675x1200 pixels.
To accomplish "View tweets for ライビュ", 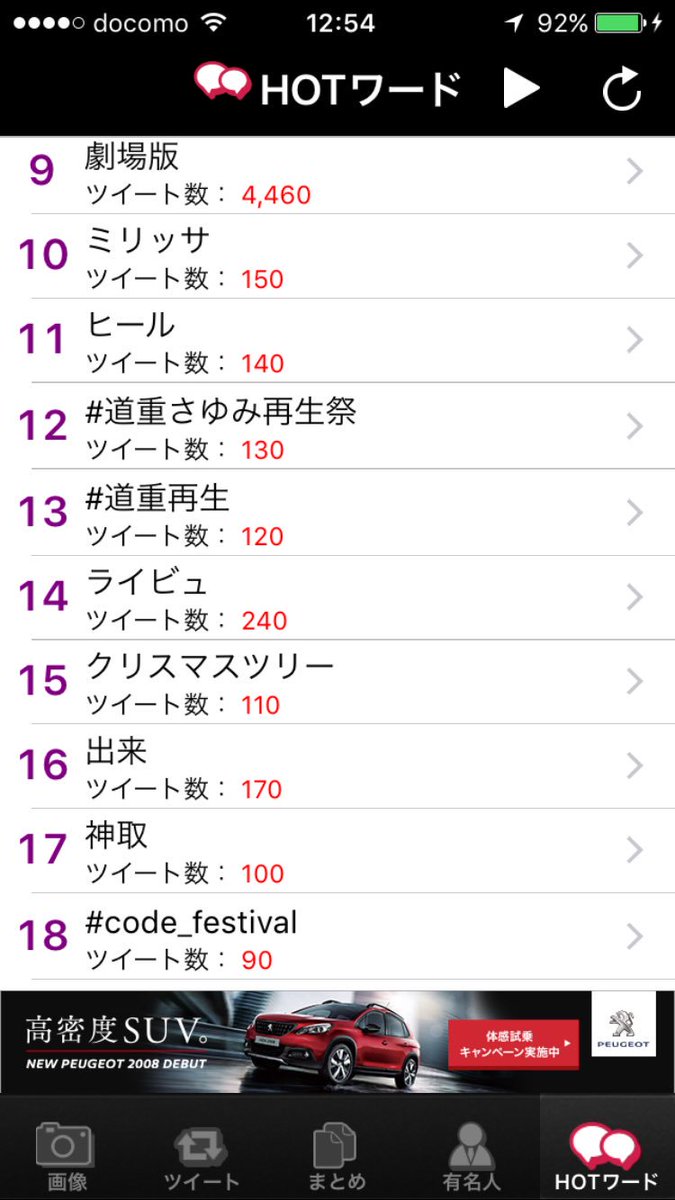I will 337,597.
